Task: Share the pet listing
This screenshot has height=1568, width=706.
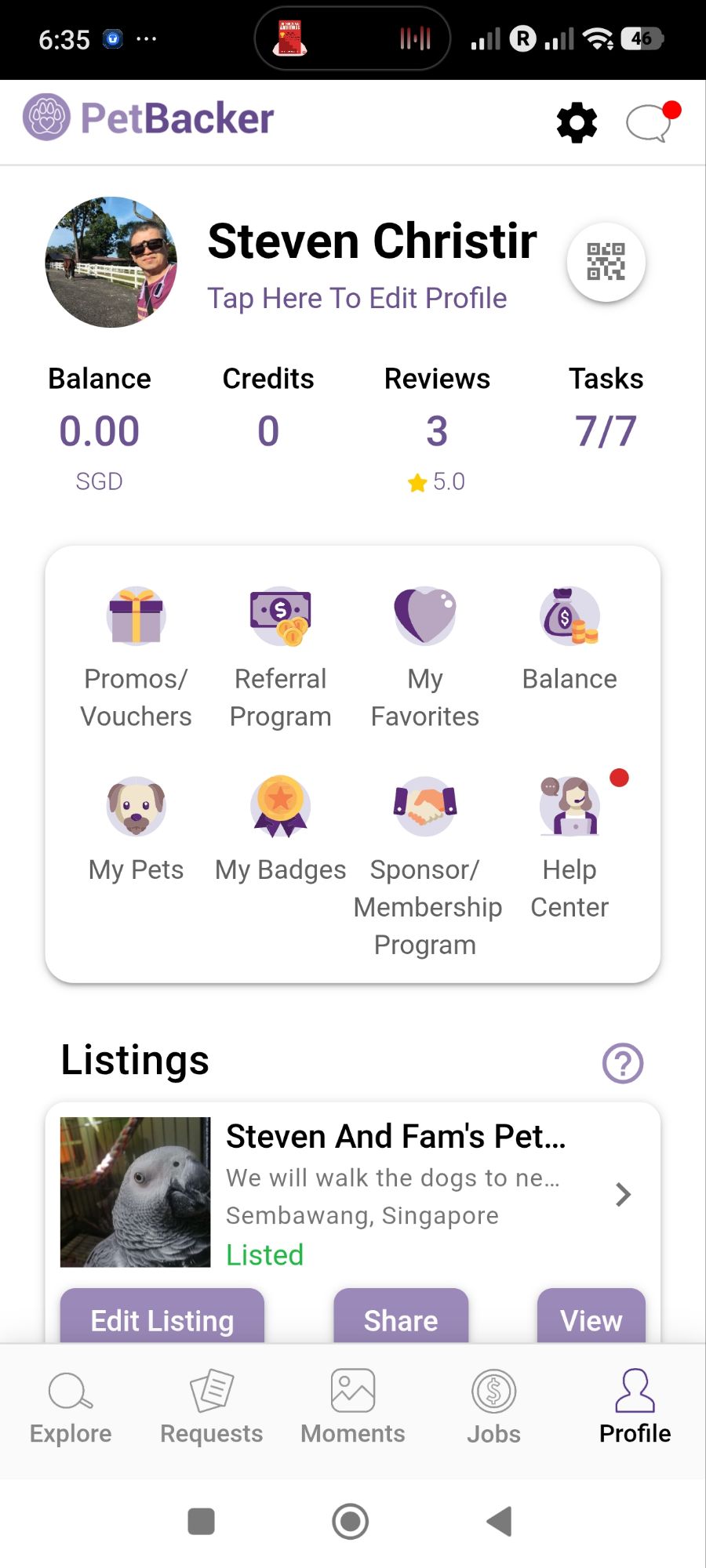Action: coord(401,1319)
